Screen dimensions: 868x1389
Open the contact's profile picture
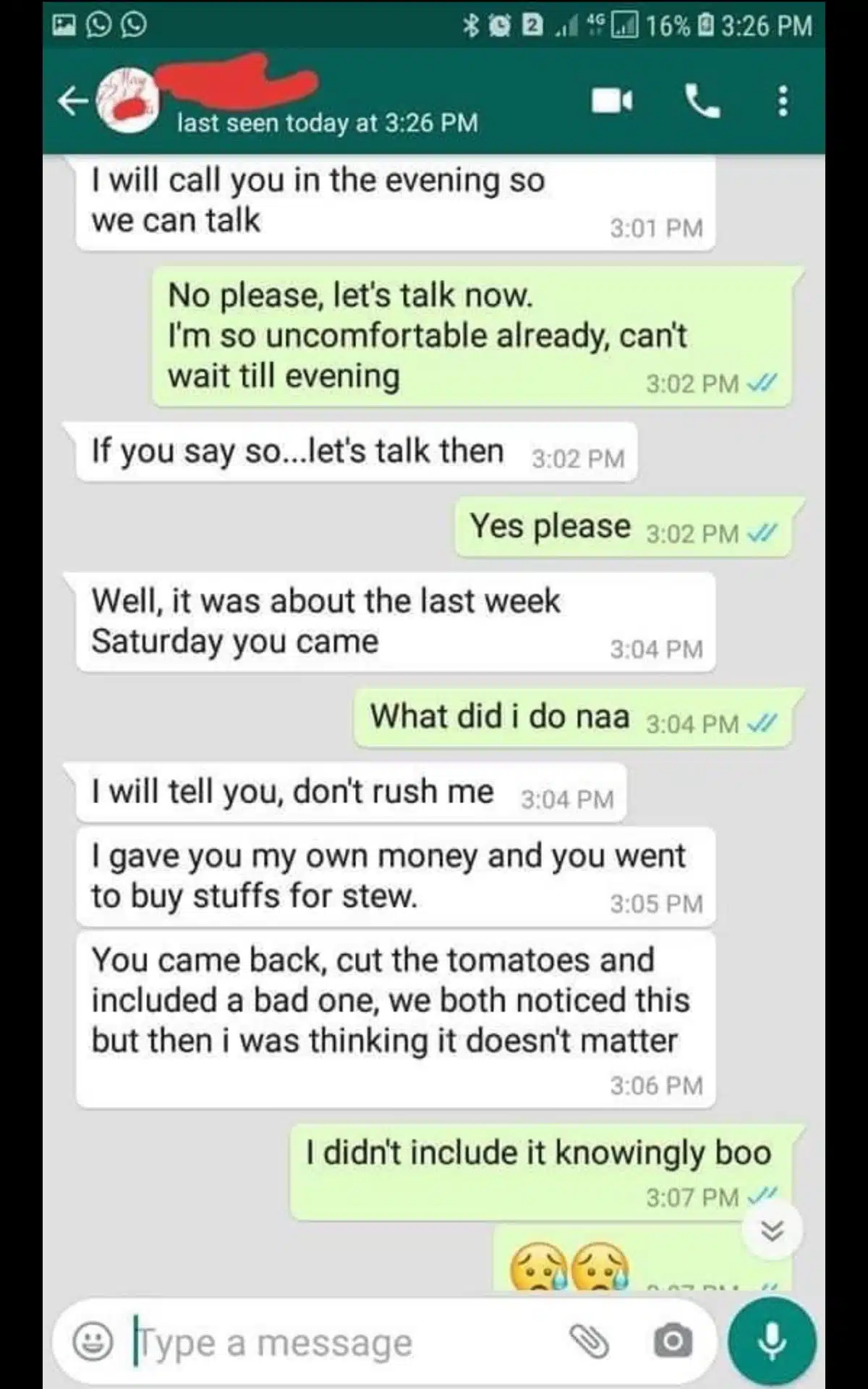tap(129, 101)
